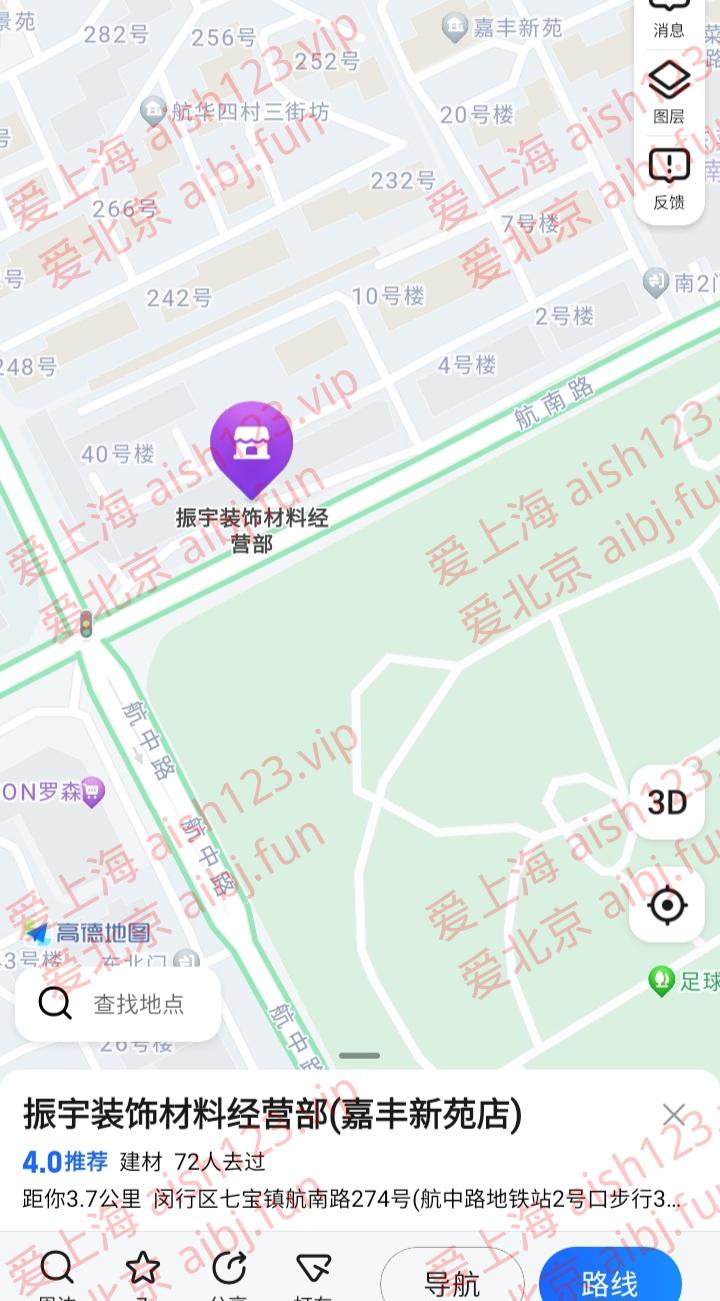Open 振宇装饰材料经营部 place details
This screenshot has height=1301, width=720.
click(272, 1113)
